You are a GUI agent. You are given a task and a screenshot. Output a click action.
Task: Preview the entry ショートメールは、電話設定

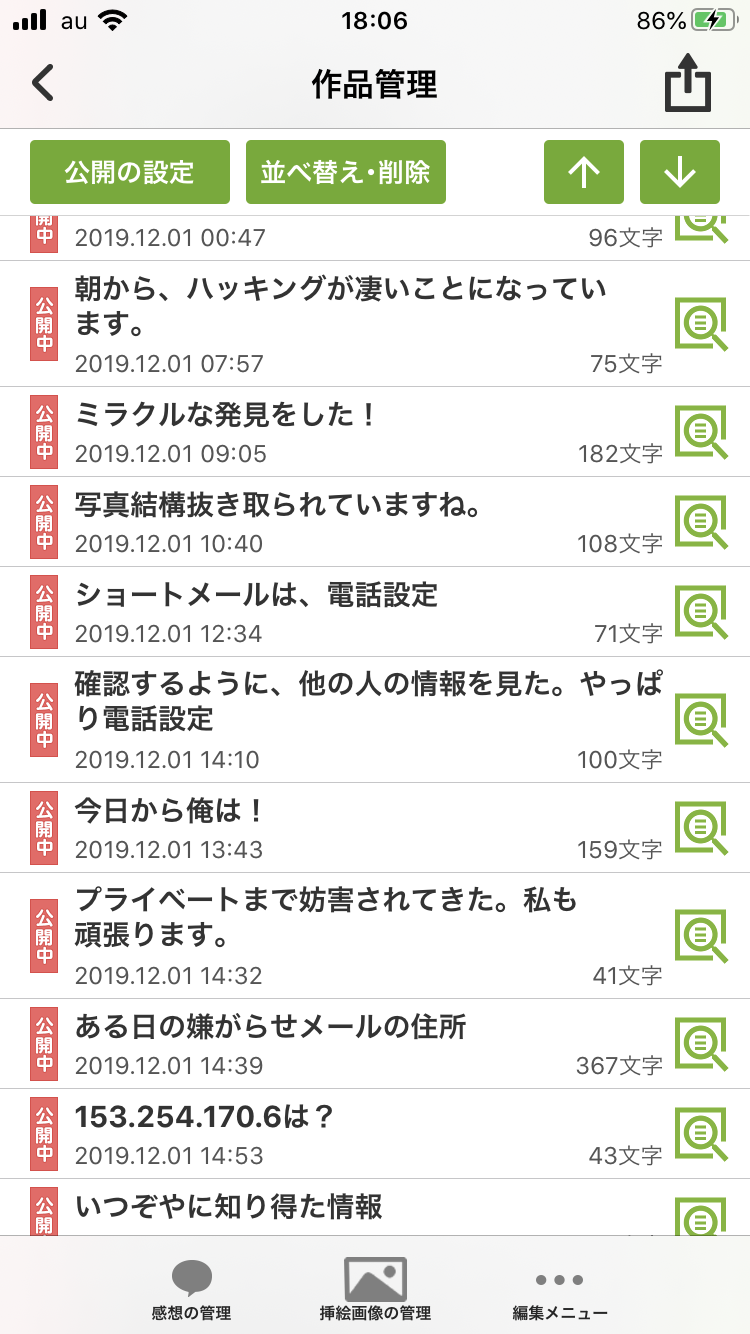(x=700, y=612)
